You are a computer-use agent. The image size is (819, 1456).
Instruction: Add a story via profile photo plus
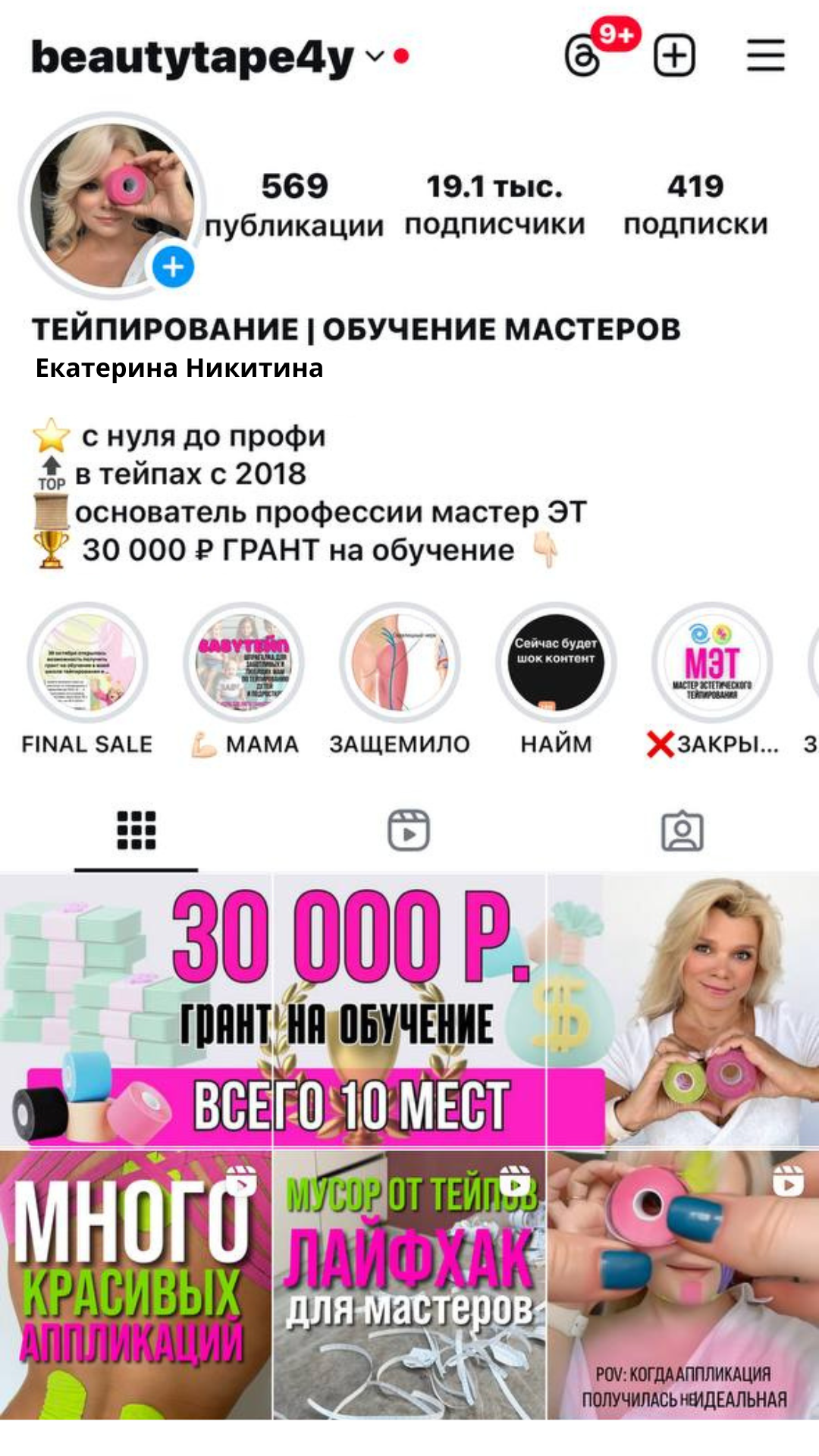[x=173, y=267]
